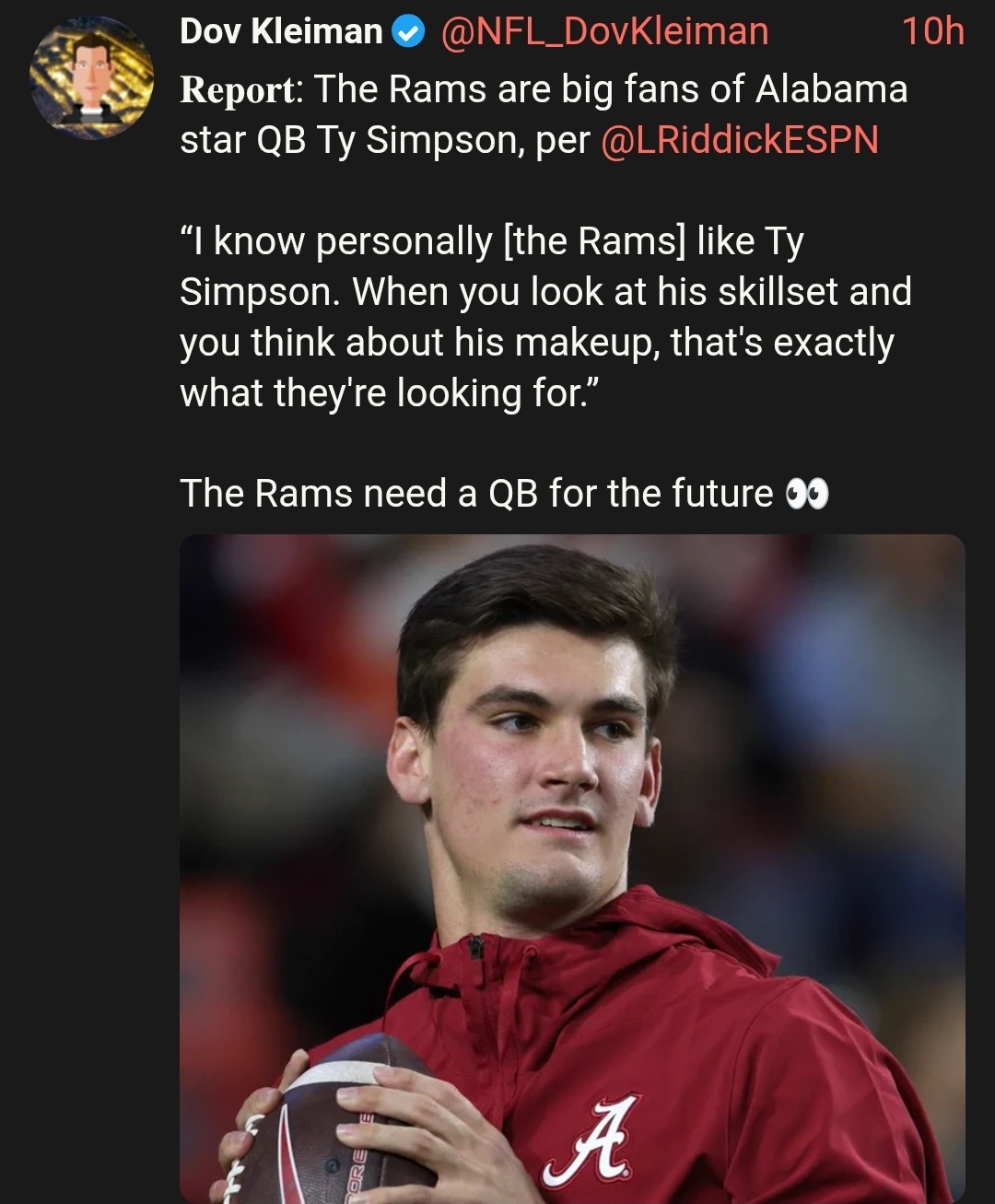View the attached photo in the tweet
The height and width of the screenshot is (1204, 995).
[x=571, y=866]
